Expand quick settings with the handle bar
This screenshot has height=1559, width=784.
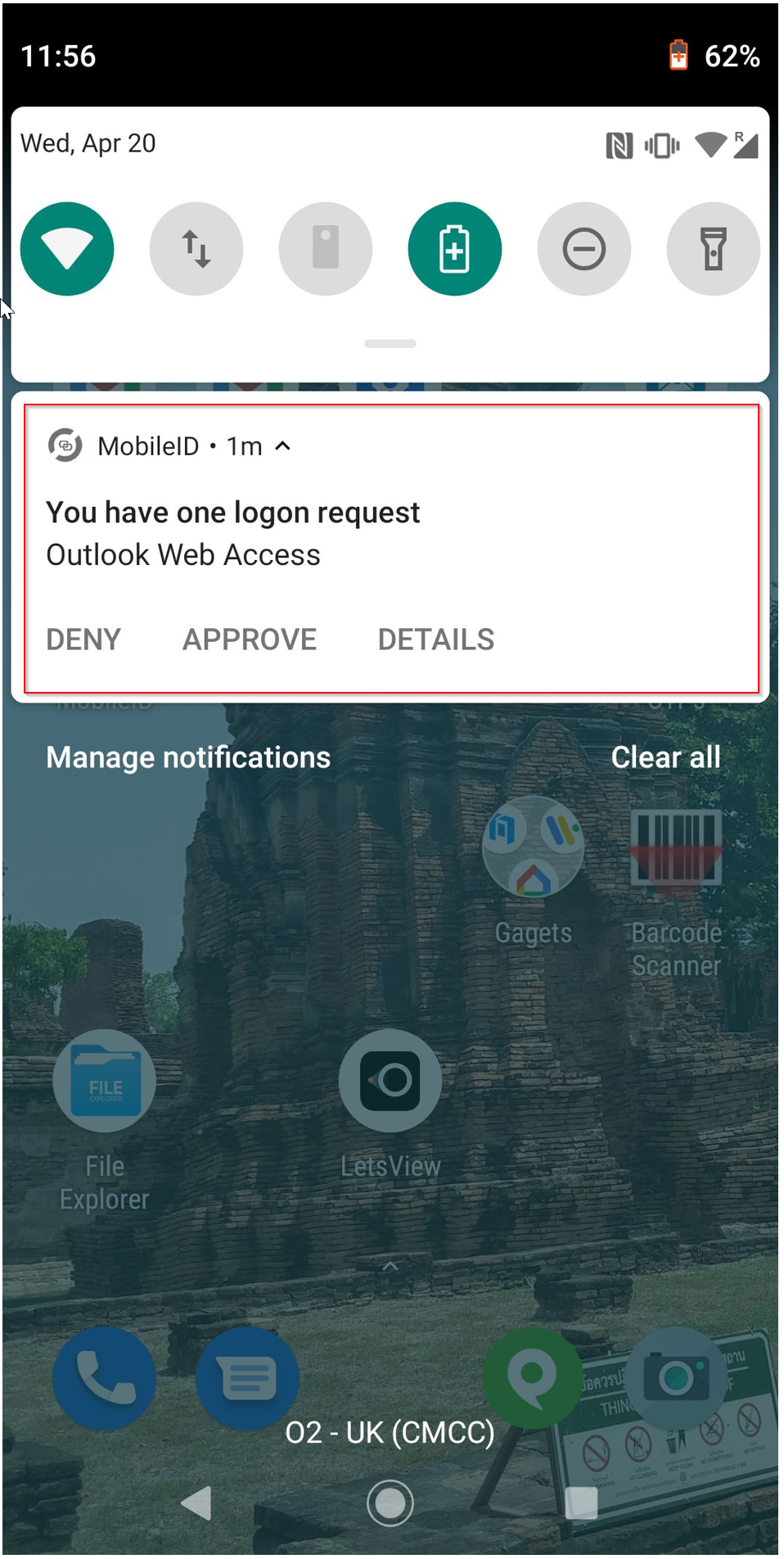pos(390,344)
